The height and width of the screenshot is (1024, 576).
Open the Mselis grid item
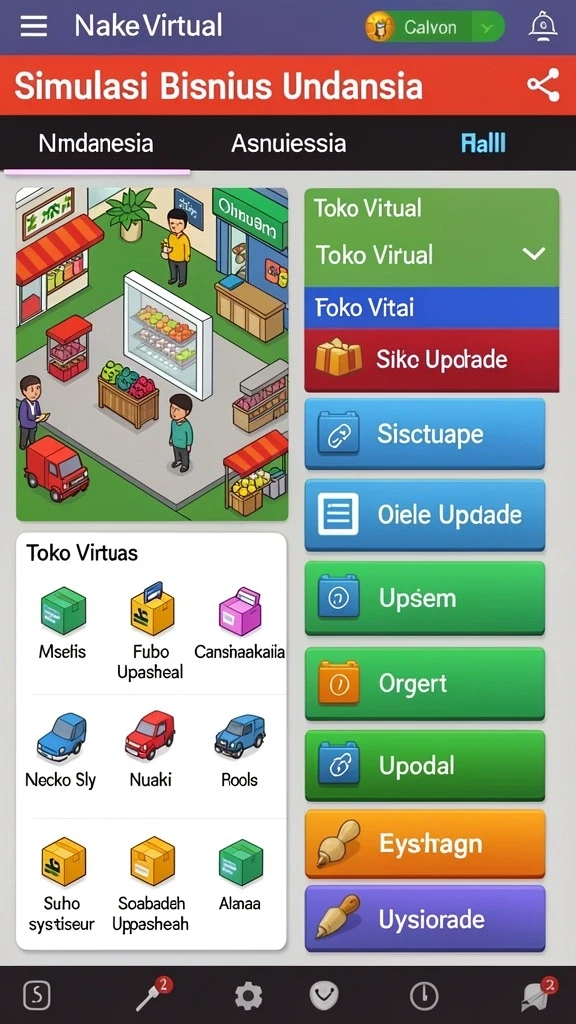(62, 623)
